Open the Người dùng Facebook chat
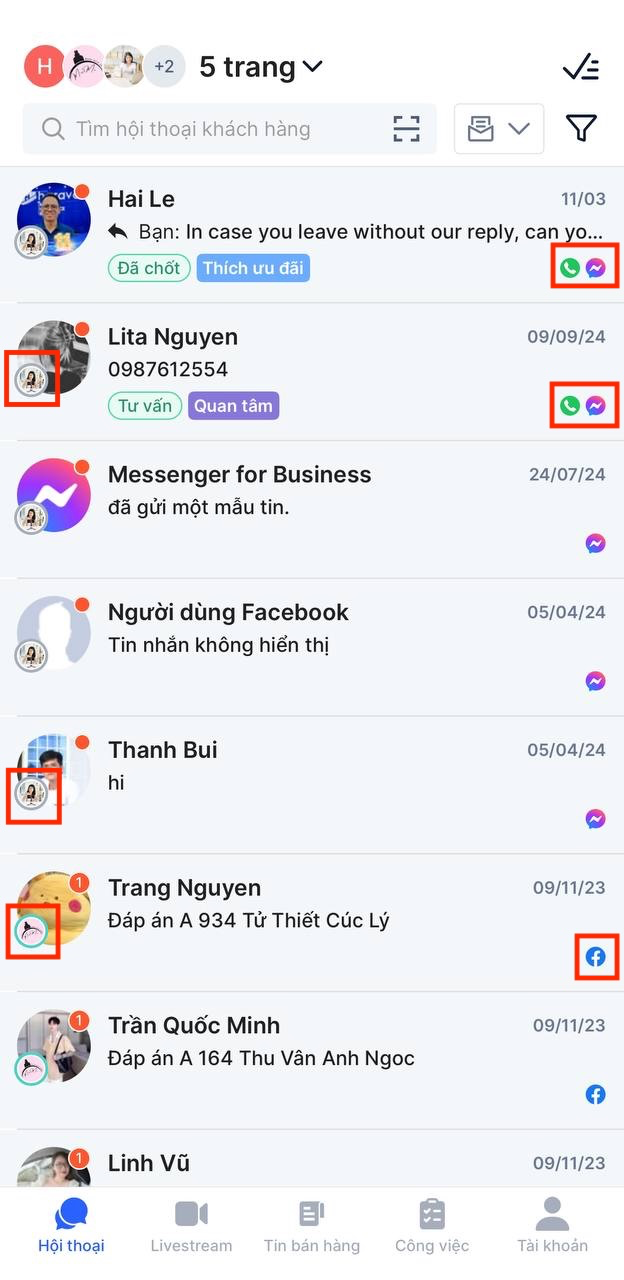The width and height of the screenshot is (624, 1280). point(330,646)
